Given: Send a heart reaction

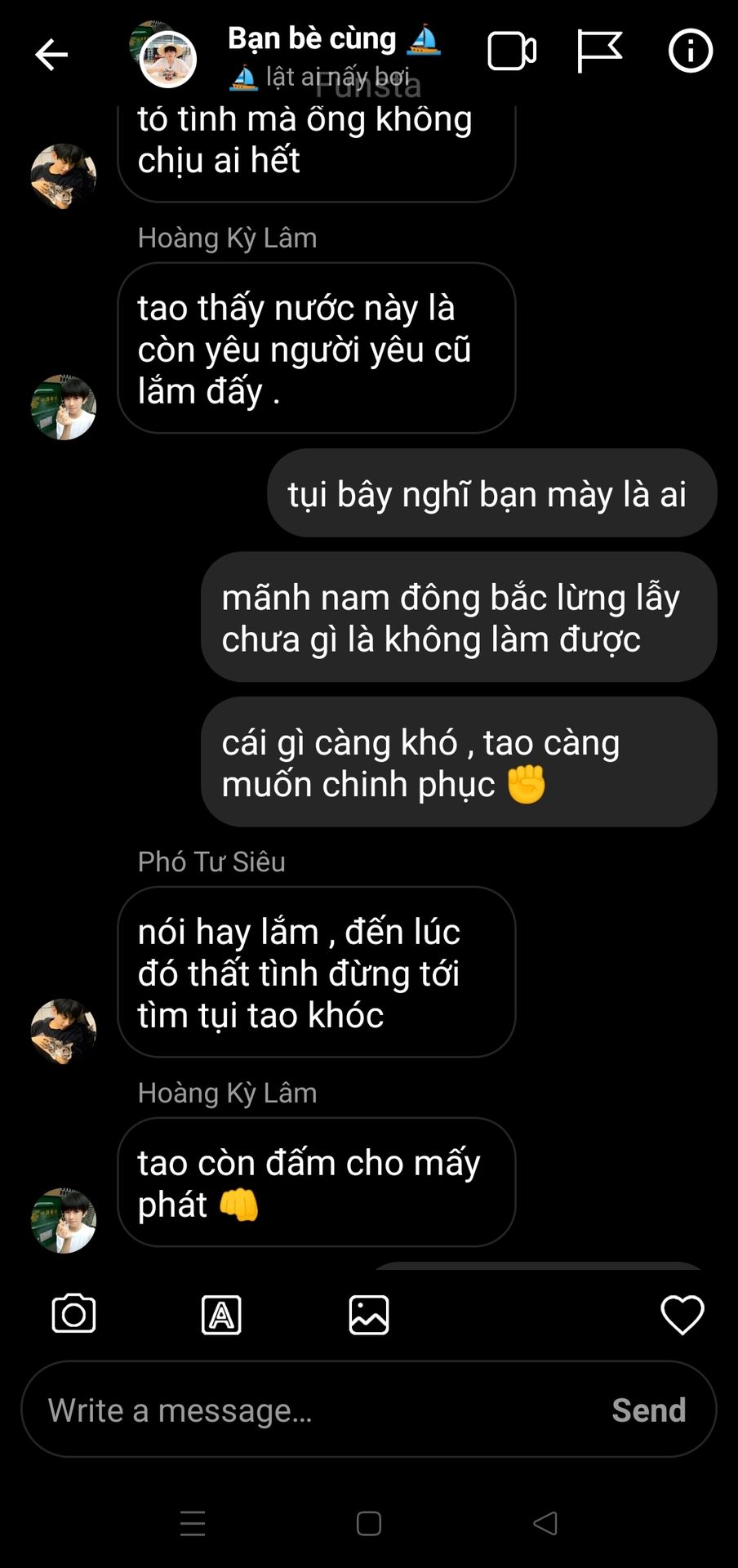Looking at the screenshot, I should point(682,1315).
